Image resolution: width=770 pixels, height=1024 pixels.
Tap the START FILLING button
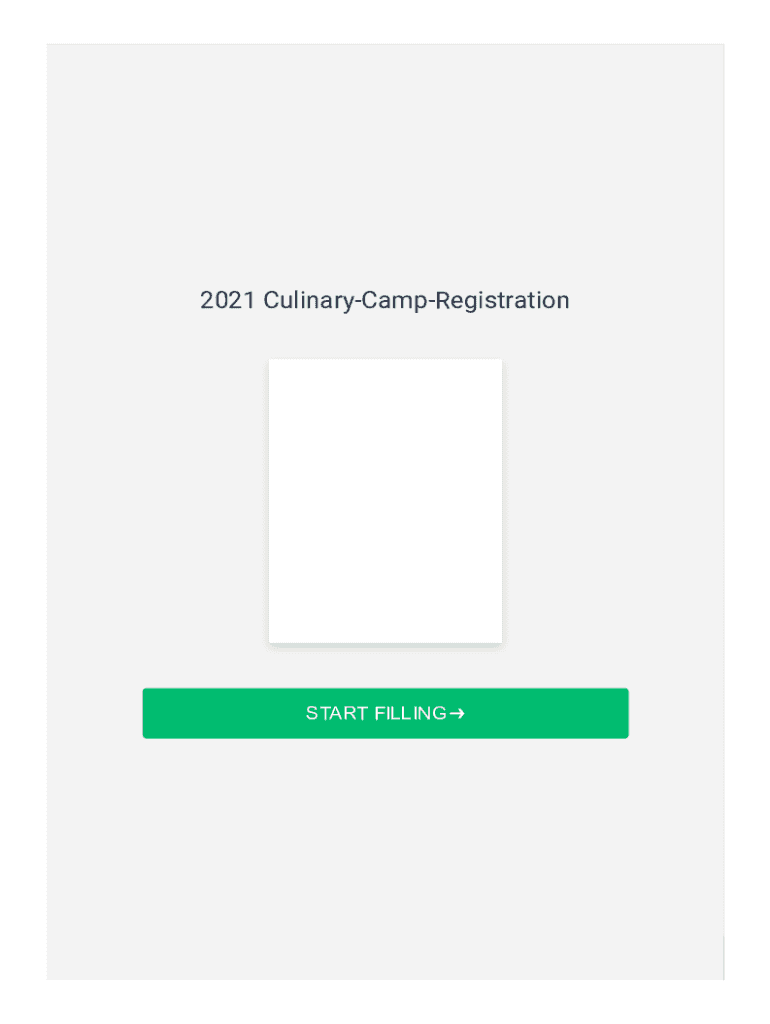point(385,713)
